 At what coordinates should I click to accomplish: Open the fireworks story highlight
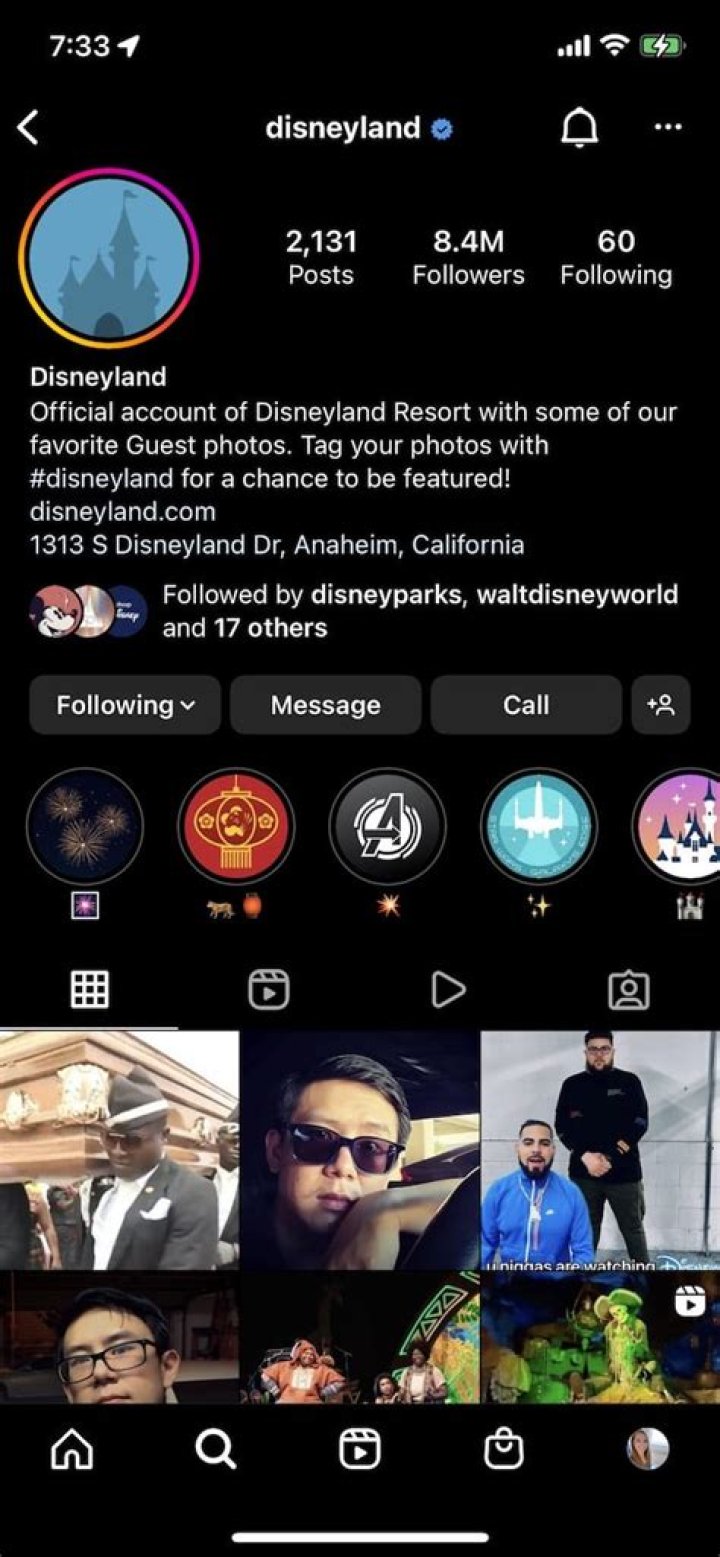(x=85, y=827)
